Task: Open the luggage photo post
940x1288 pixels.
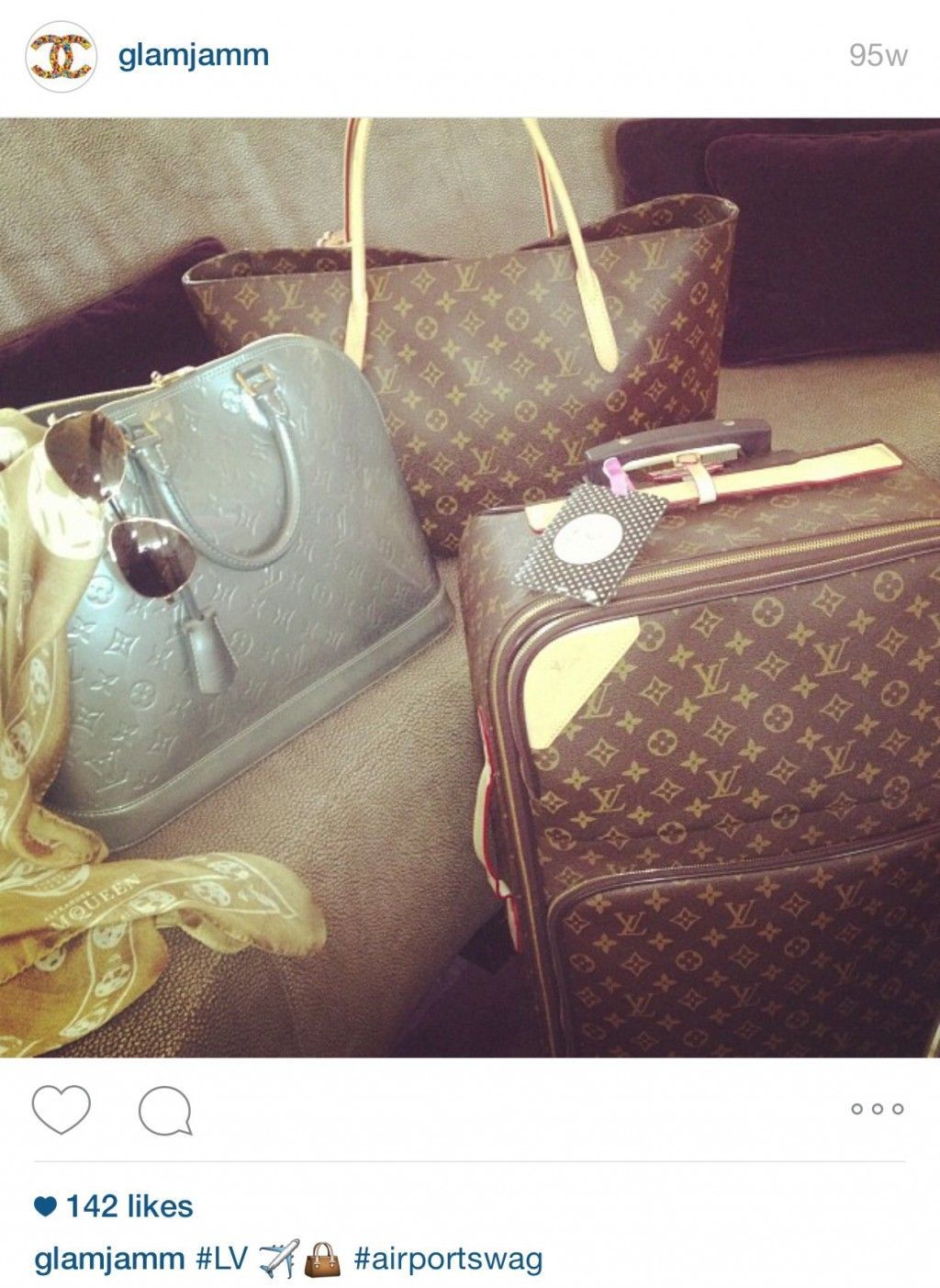Action: (x=470, y=588)
